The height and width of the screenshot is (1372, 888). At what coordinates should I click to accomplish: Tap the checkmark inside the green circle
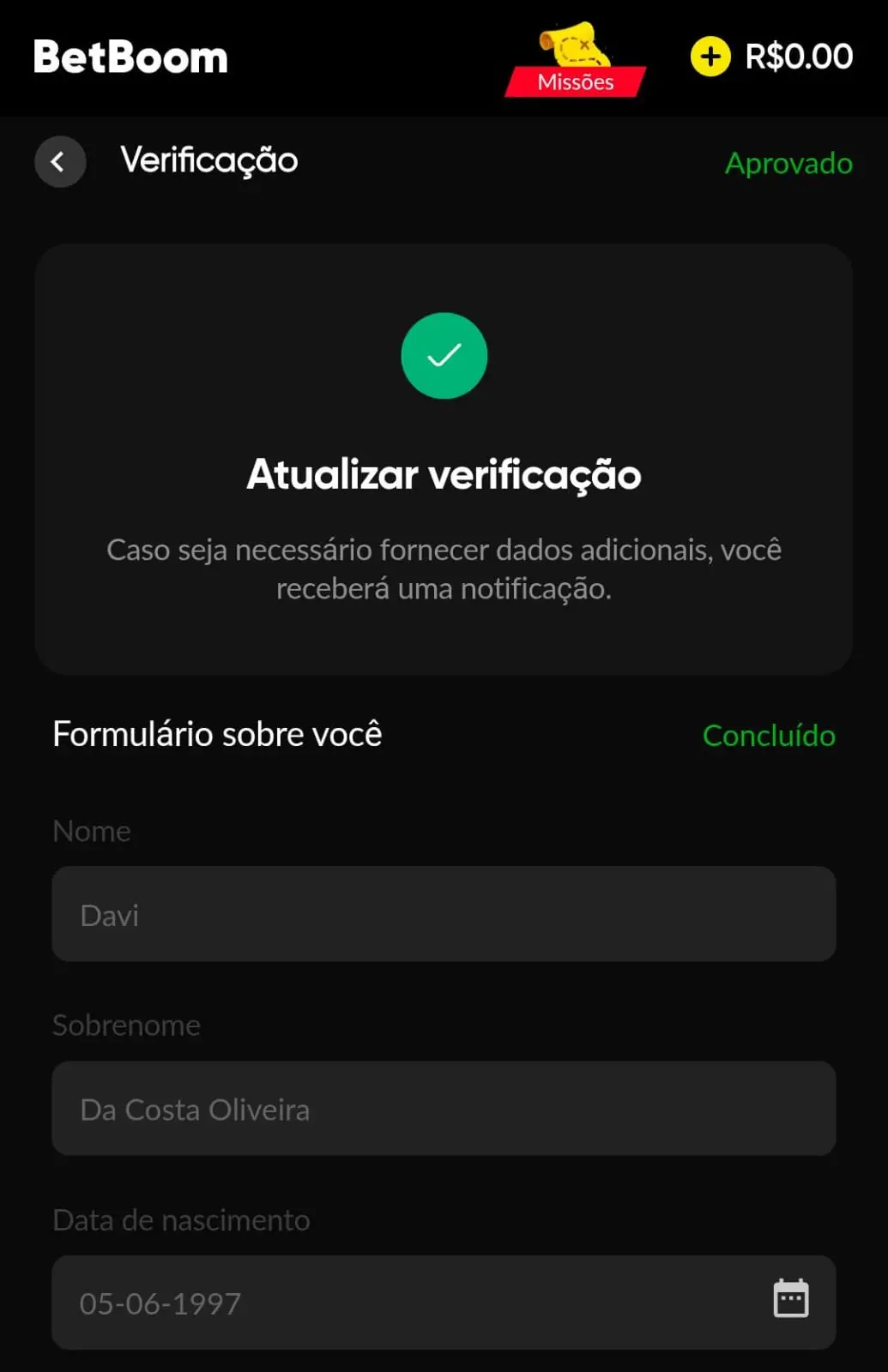click(444, 355)
